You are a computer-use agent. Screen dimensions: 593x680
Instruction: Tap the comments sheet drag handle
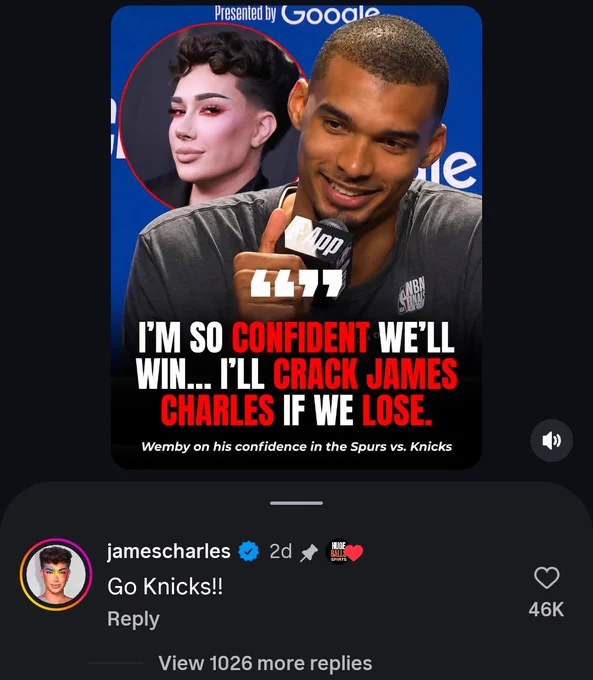coord(296,503)
